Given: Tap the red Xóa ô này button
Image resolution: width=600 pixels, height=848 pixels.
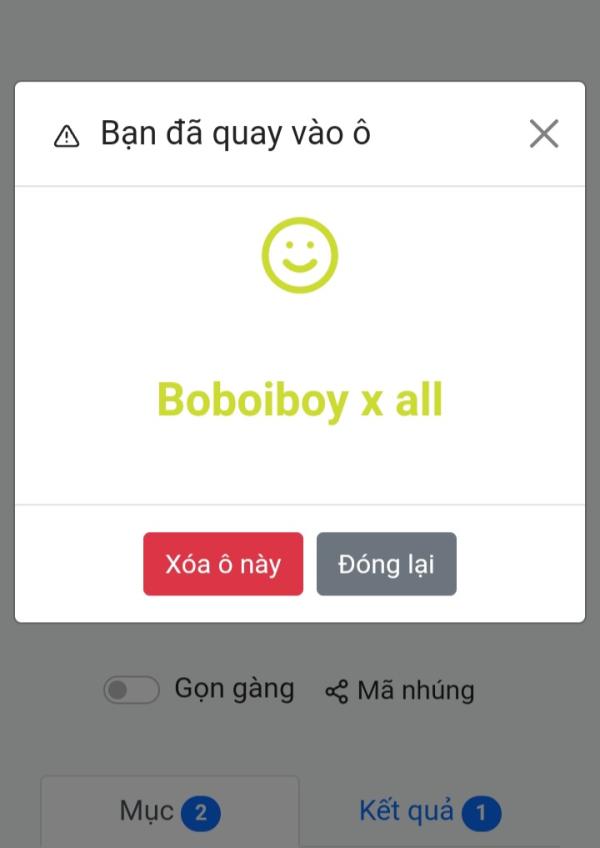Looking at the screenshot, I should point(223,564).
